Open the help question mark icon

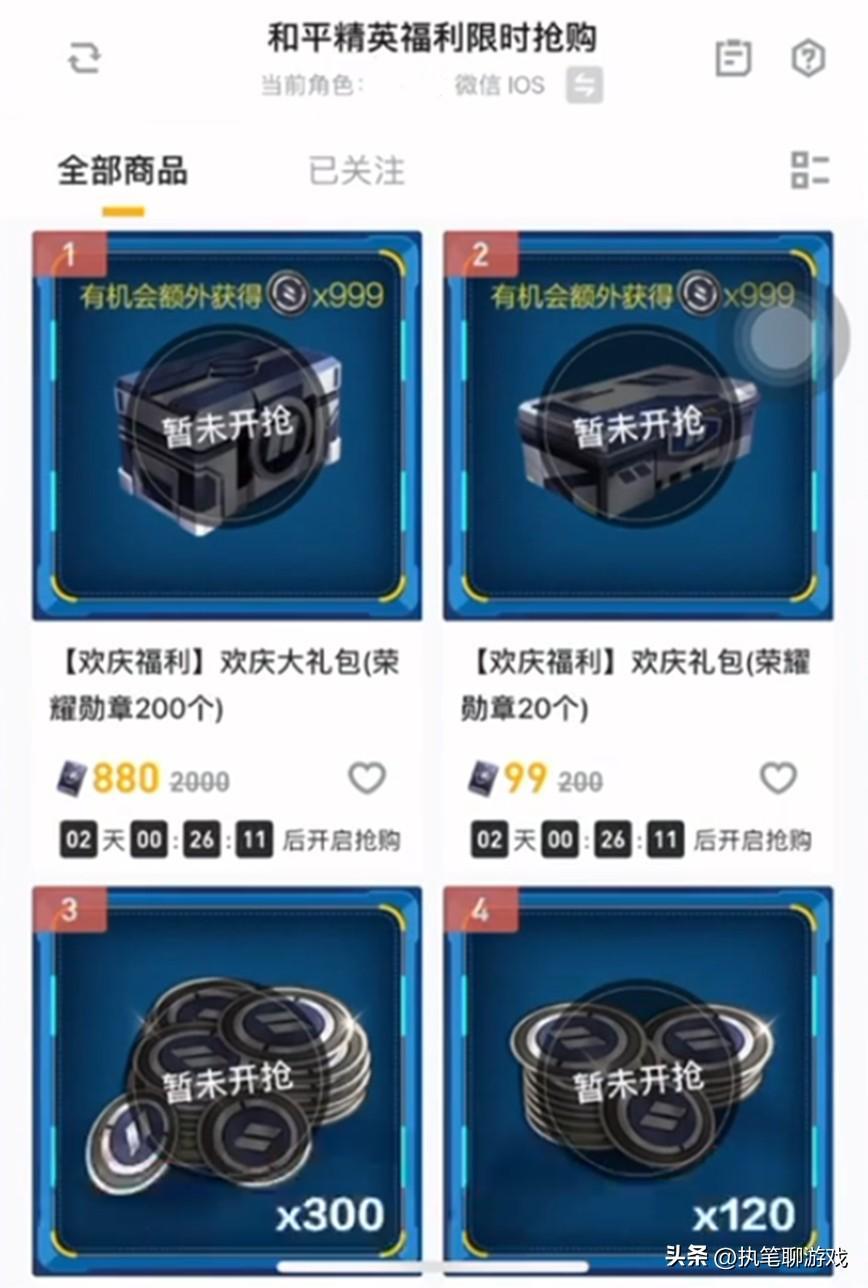(808, 58)
